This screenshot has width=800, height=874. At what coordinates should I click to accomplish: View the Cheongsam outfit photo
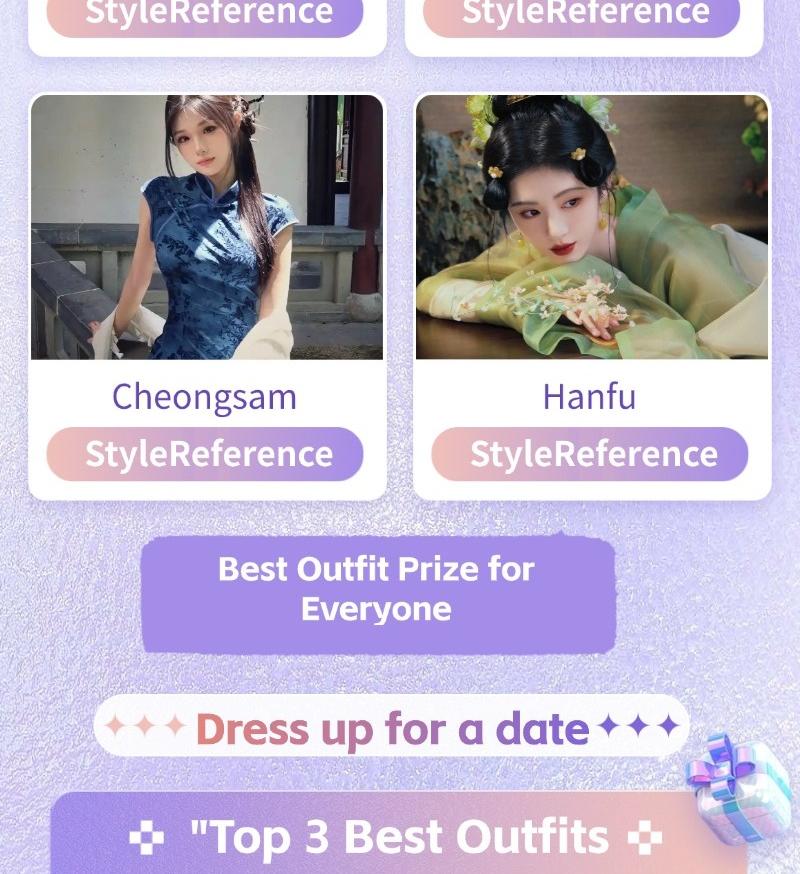click(x=207, y=227)
